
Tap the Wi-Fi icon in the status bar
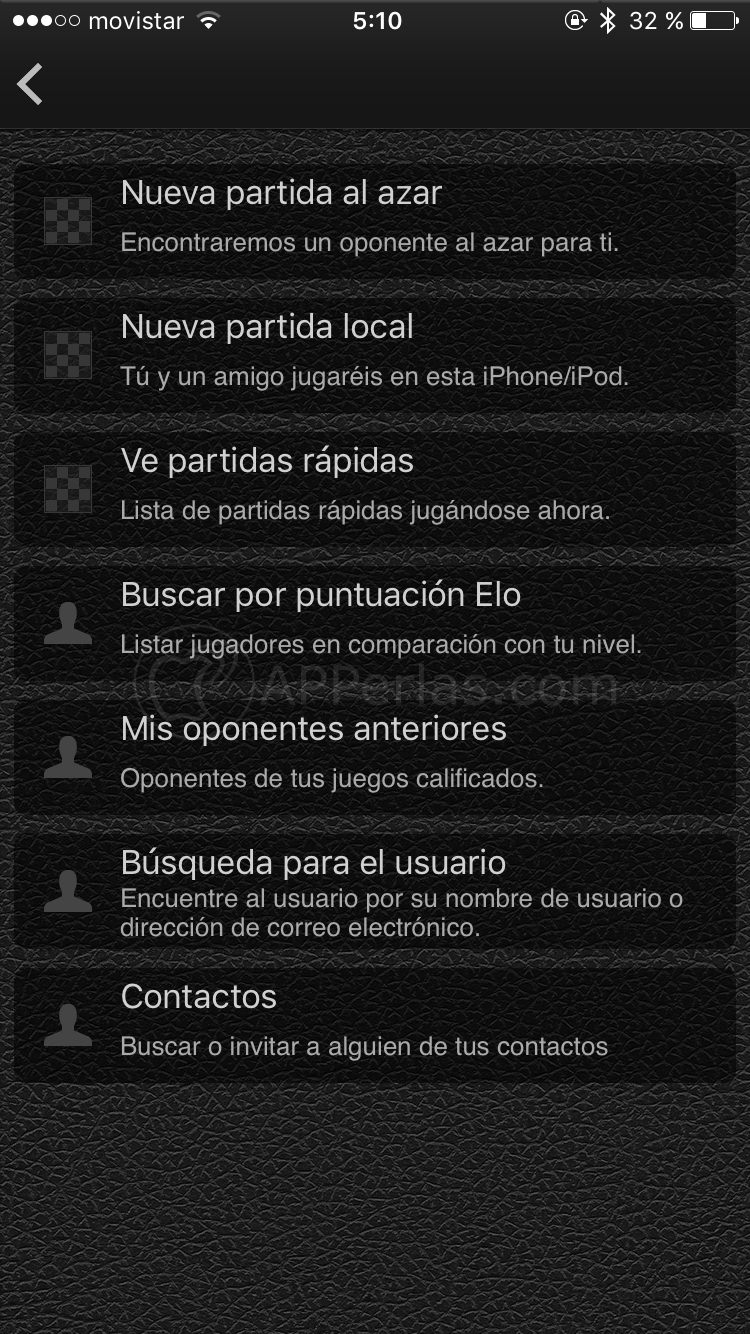tap(207, 18)
